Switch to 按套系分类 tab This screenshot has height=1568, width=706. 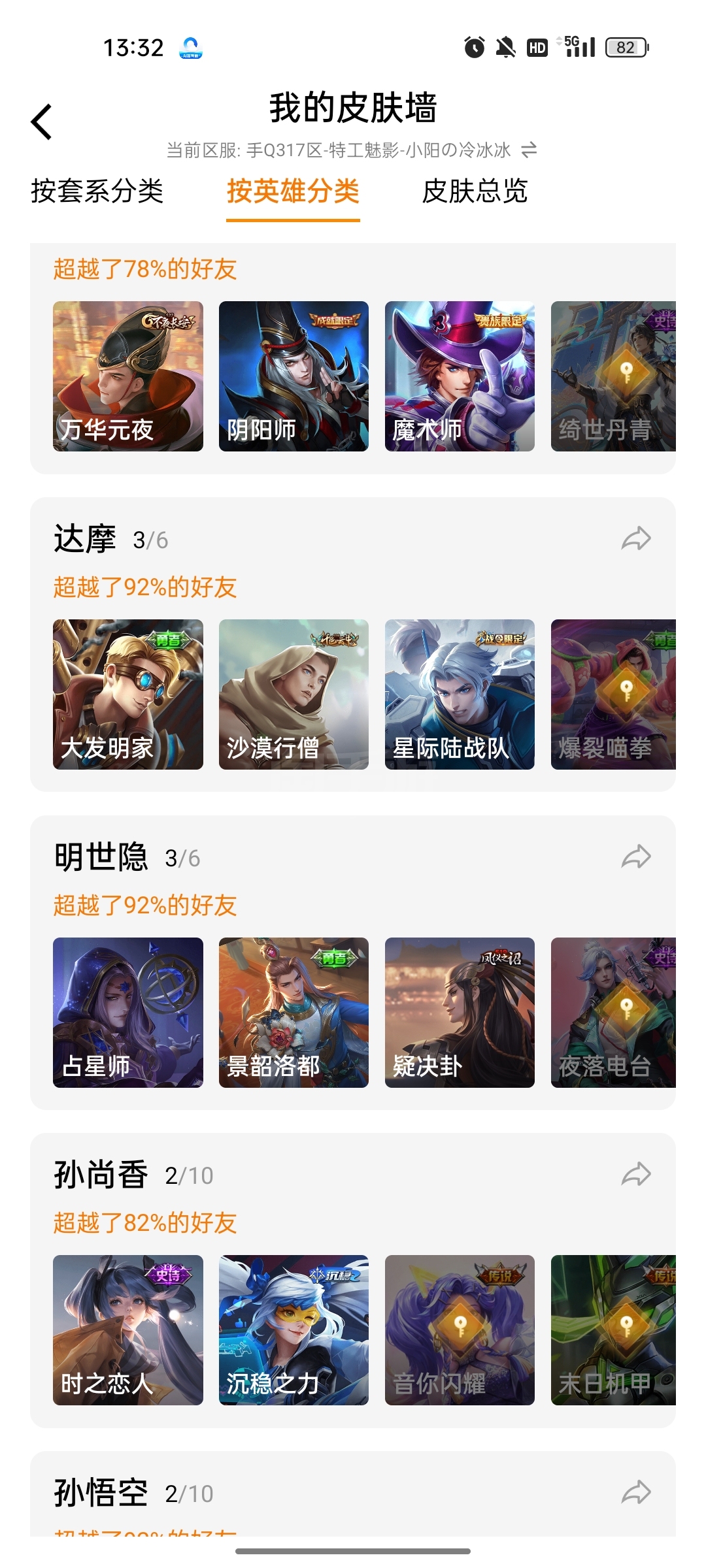(x=97, y=191)
